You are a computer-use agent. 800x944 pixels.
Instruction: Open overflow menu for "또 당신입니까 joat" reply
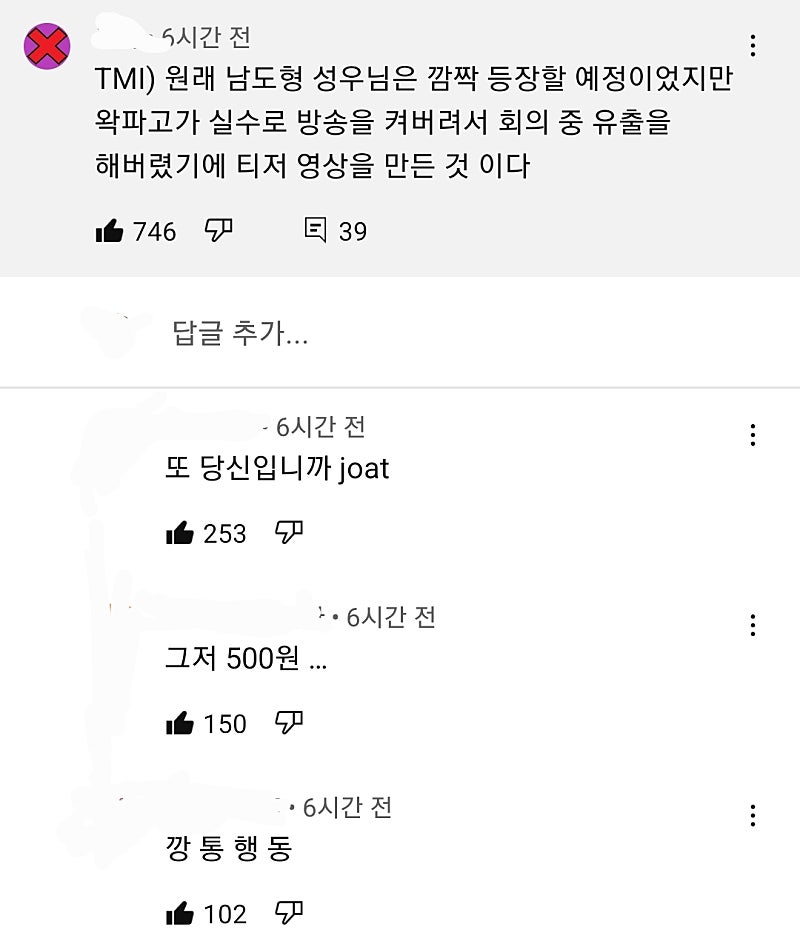coord(753,435)
